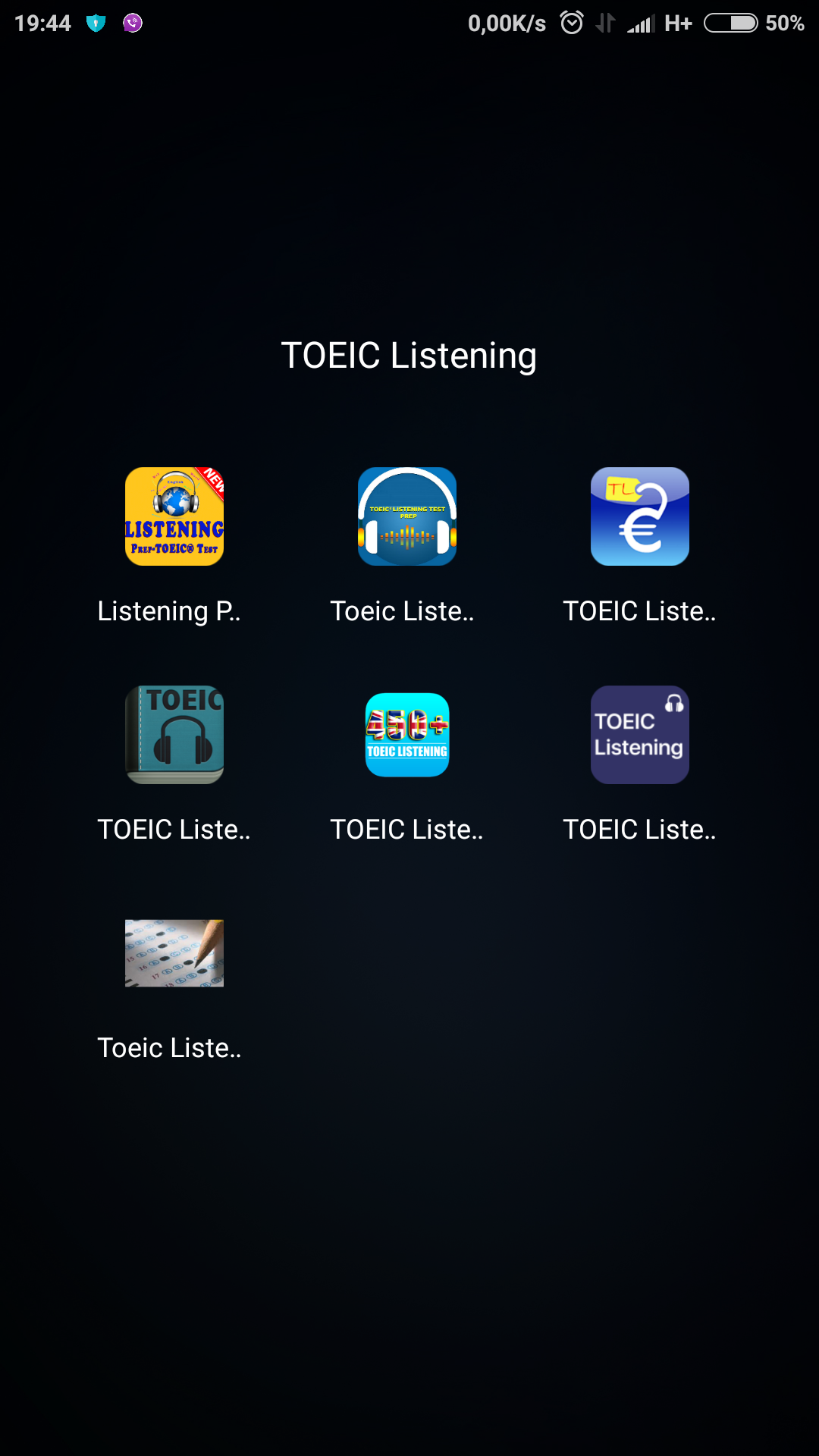Open the answer sheet pencil Toeic Listening app
This screenshot has width=819, height=1456.
pyautogui.click(x=174, y=953)
